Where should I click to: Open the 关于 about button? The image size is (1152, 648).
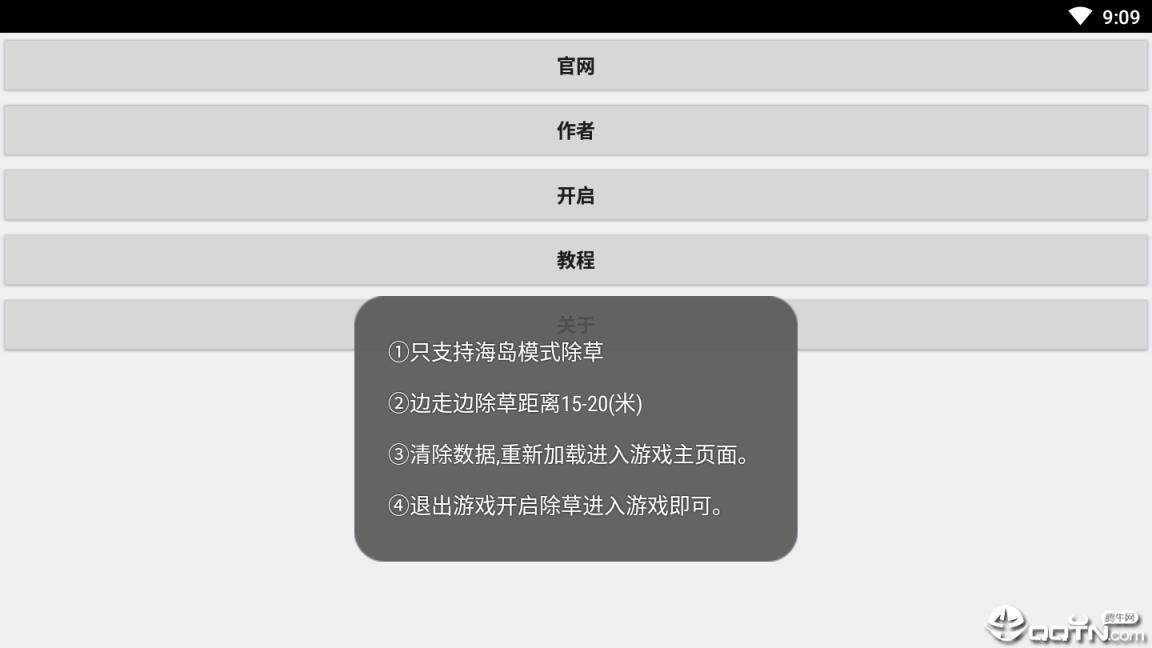click(x=200, y=325)
